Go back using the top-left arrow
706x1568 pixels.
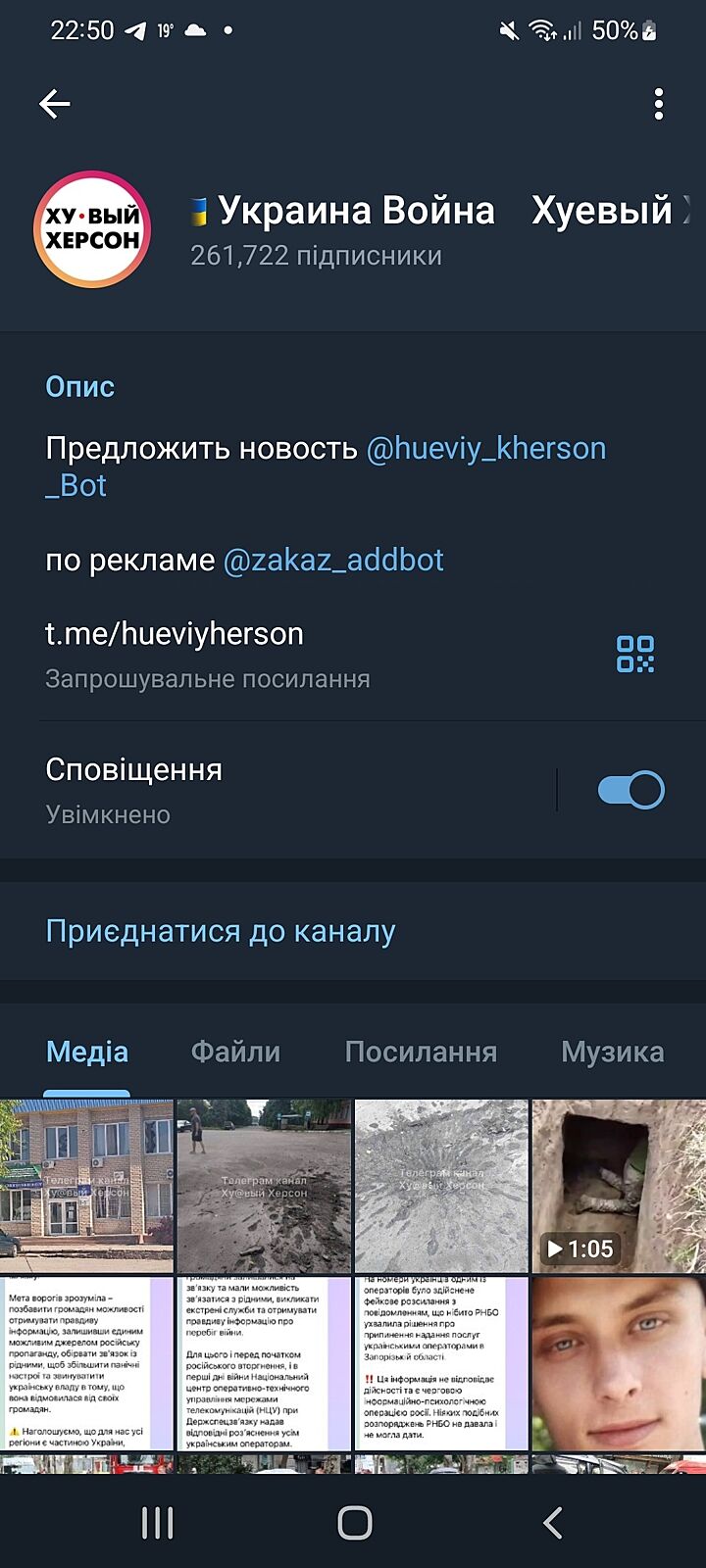(x=55, y=104)
